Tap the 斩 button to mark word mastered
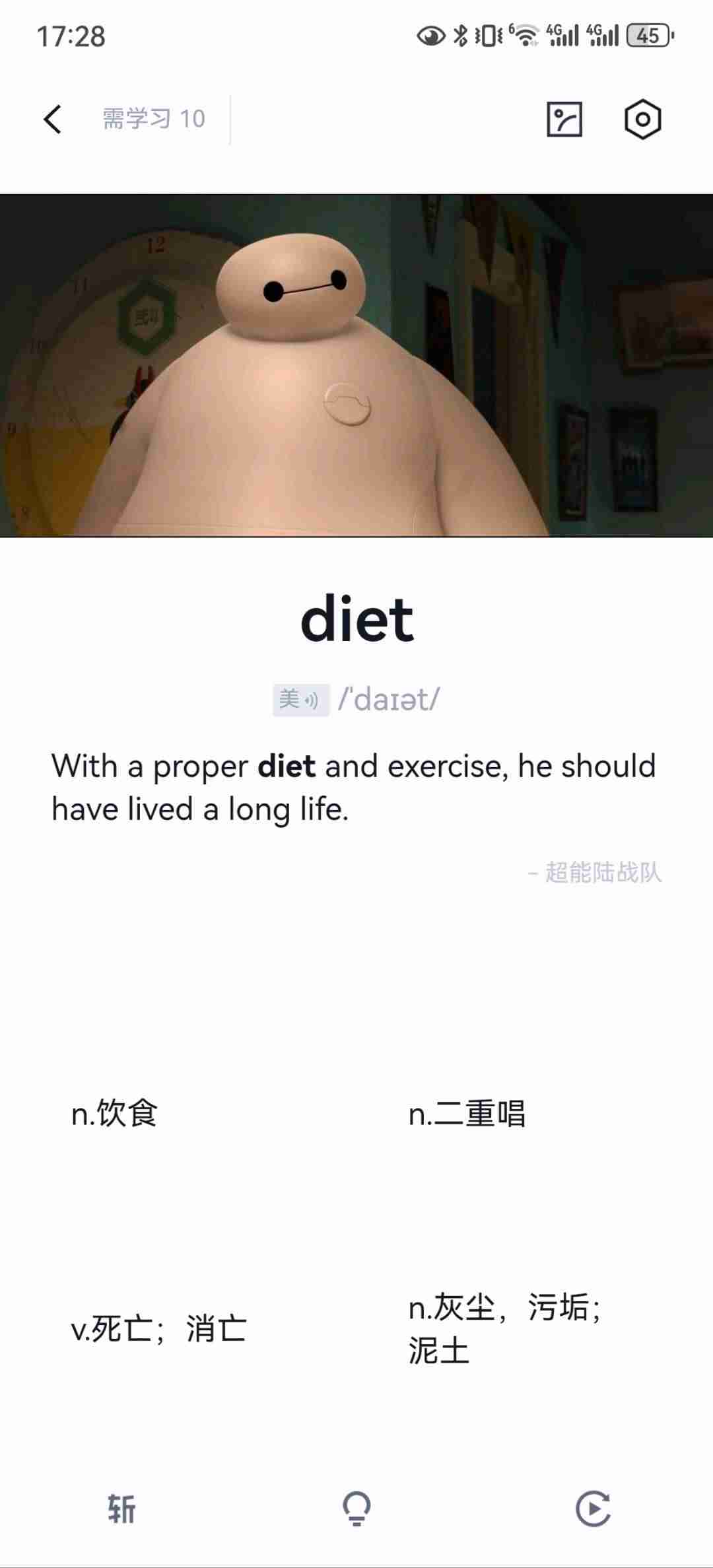713x1568 pixels. [x=121, y=1509]
